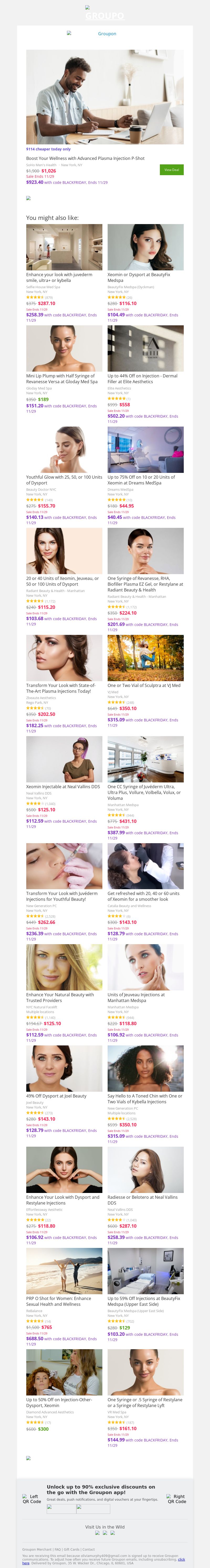Open One or Two Vial of Sculptra deal
210x1568 pixels.
tap(145, 658)
